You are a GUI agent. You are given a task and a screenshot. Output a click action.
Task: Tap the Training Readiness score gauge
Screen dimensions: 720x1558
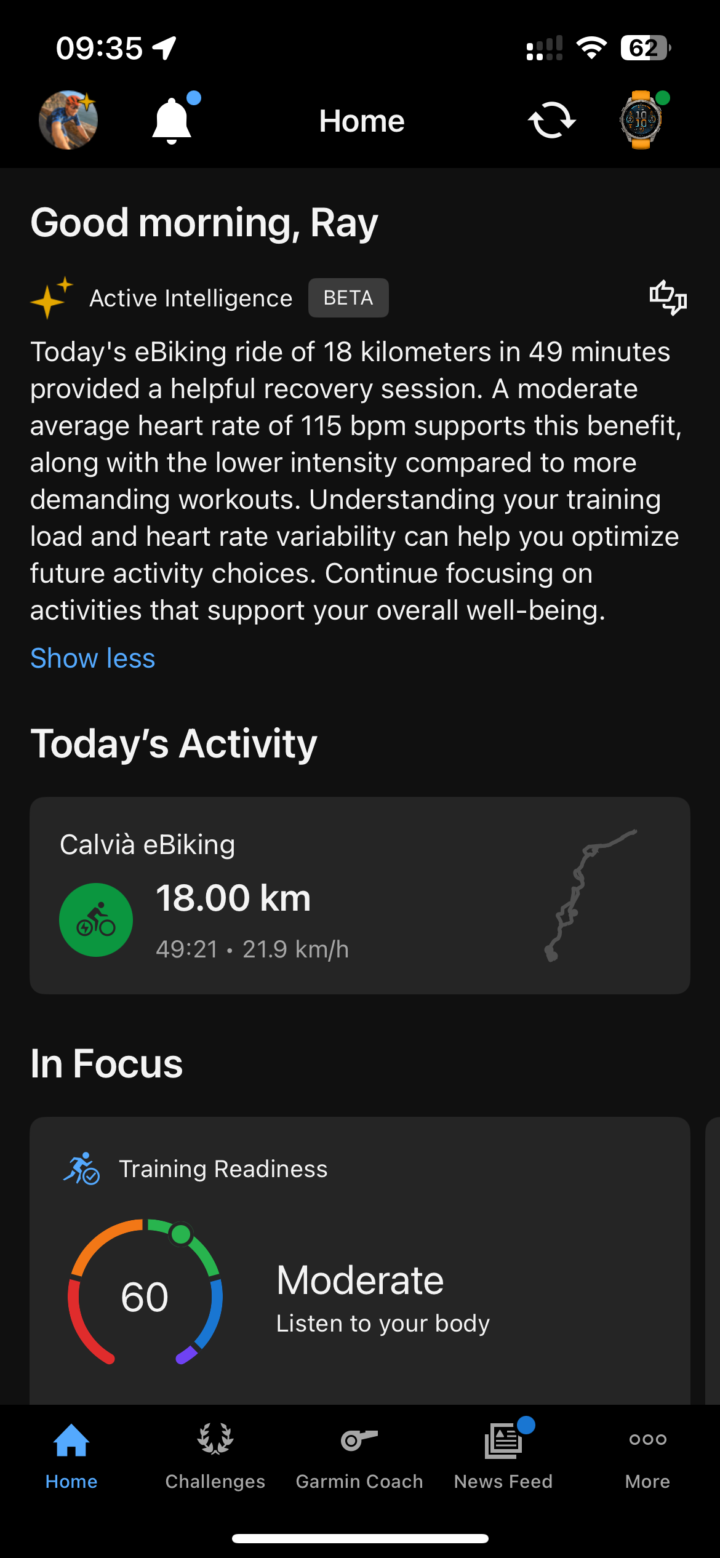146,1295
